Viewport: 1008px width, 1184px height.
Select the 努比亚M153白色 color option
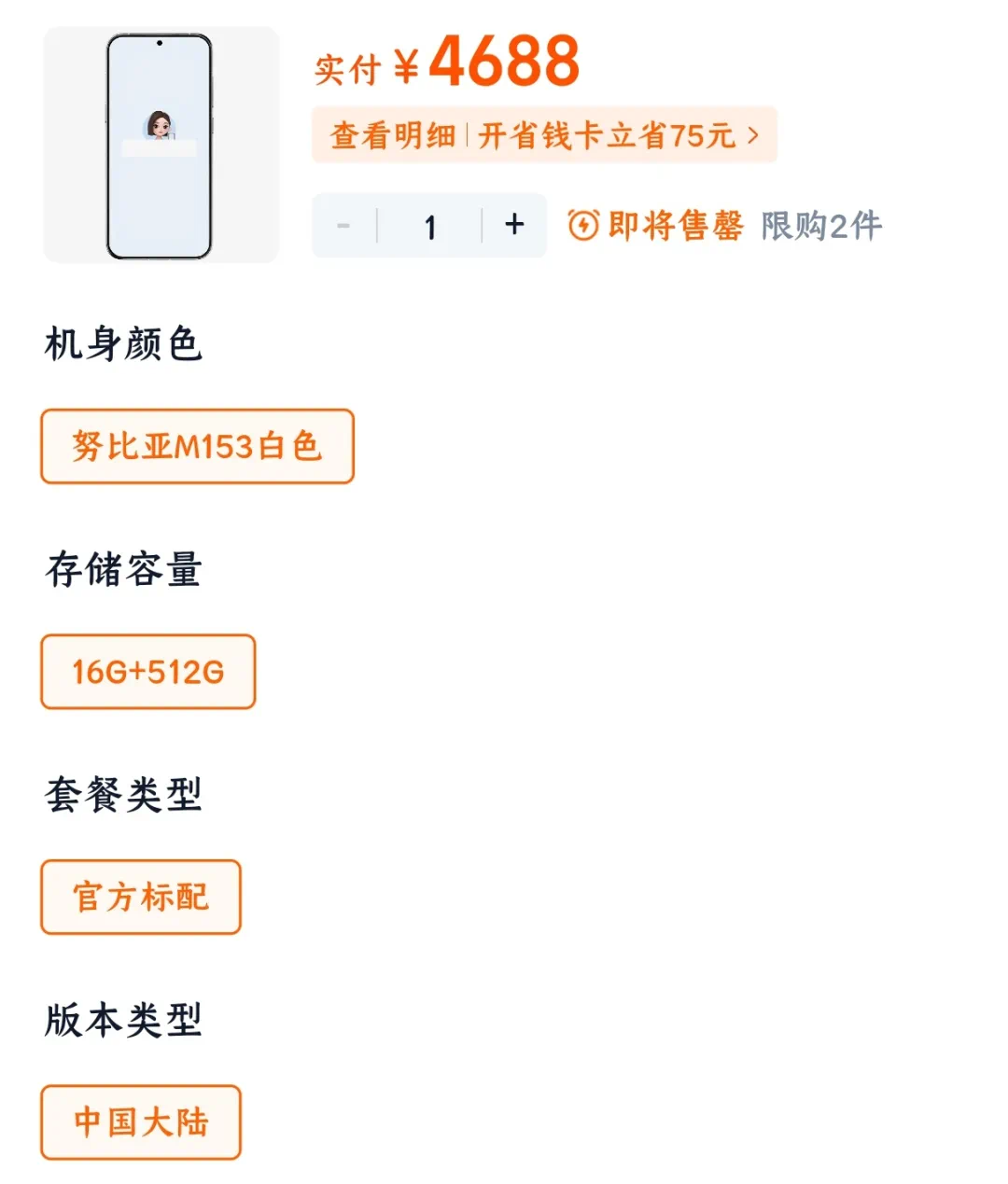[196, 447]
